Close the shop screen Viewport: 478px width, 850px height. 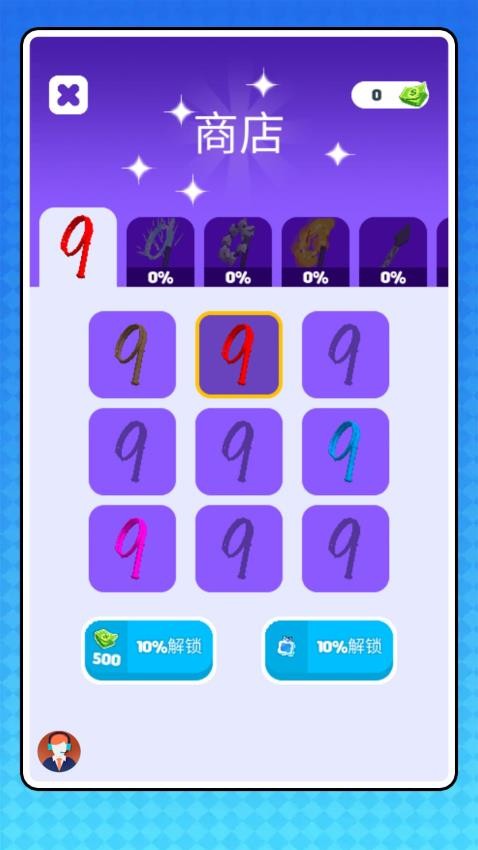click(68, 95)
